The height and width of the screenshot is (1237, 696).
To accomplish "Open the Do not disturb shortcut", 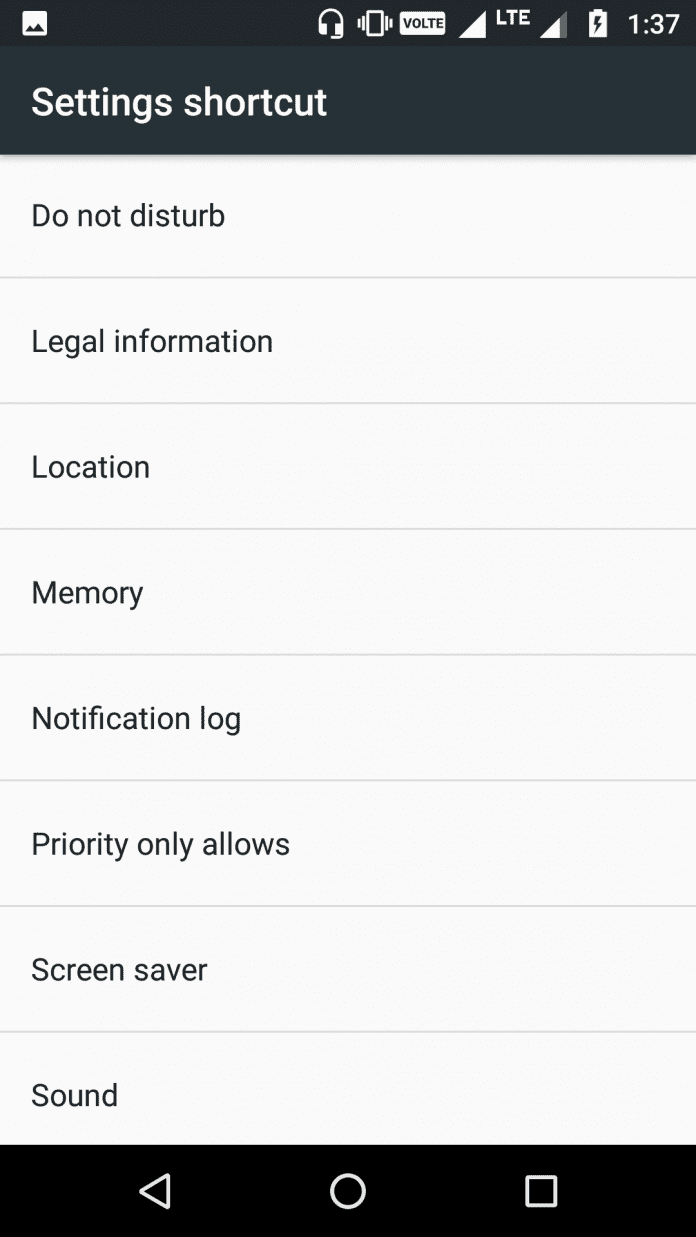I will point(348,216).
